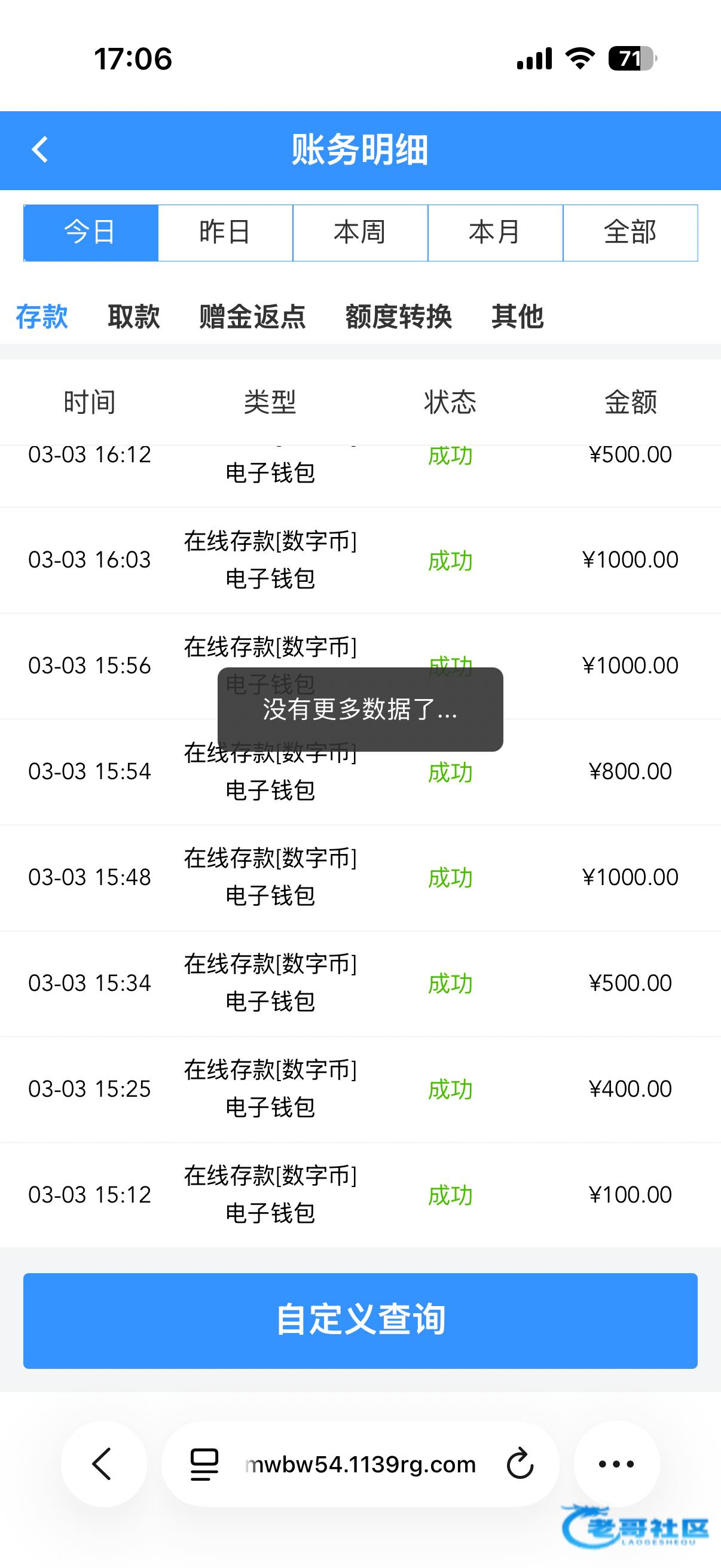
Task: Switch to the 昨日 date filter
Action: point(225,233)
